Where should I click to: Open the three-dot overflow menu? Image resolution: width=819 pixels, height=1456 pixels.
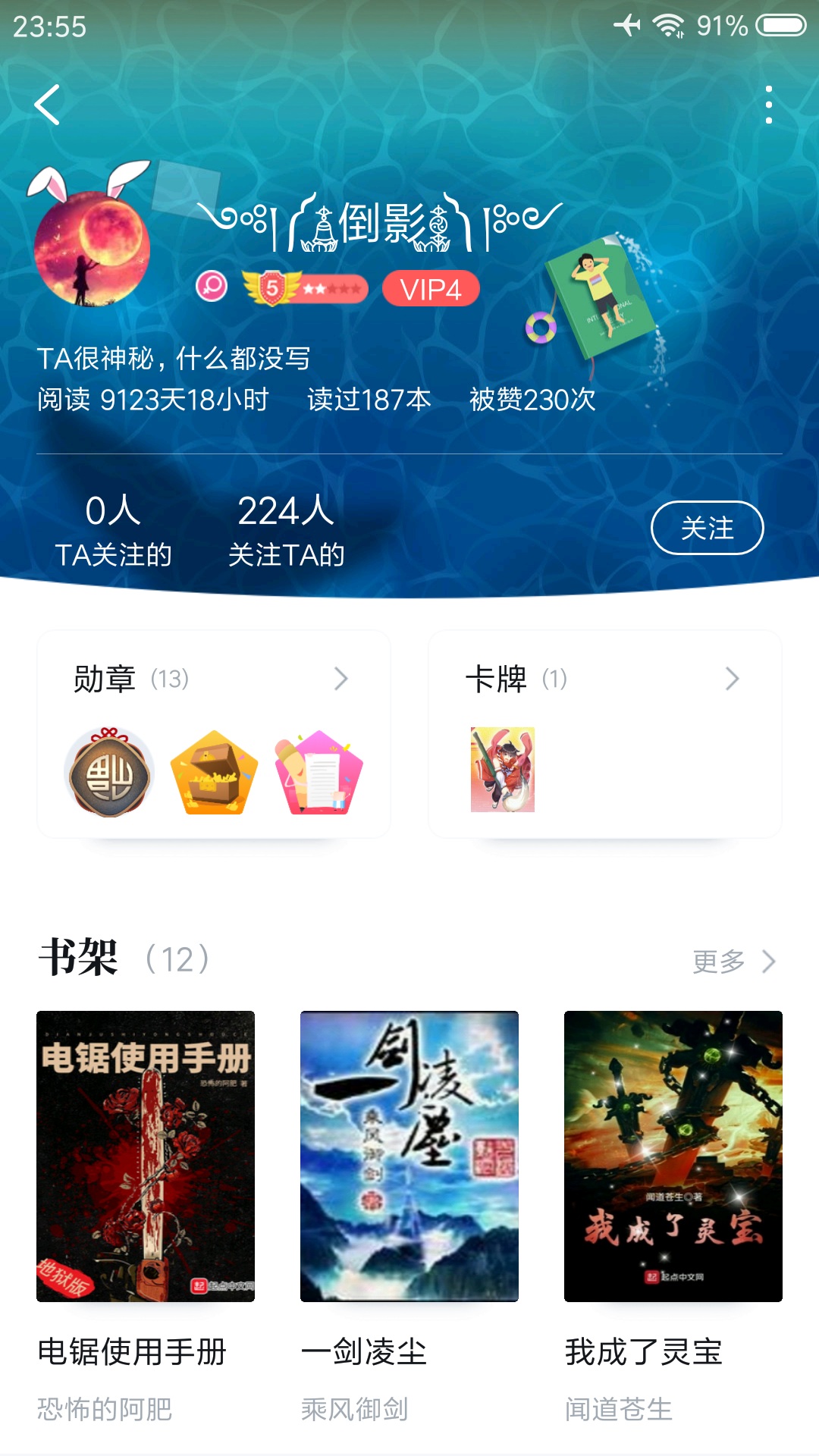coord(768,105)
